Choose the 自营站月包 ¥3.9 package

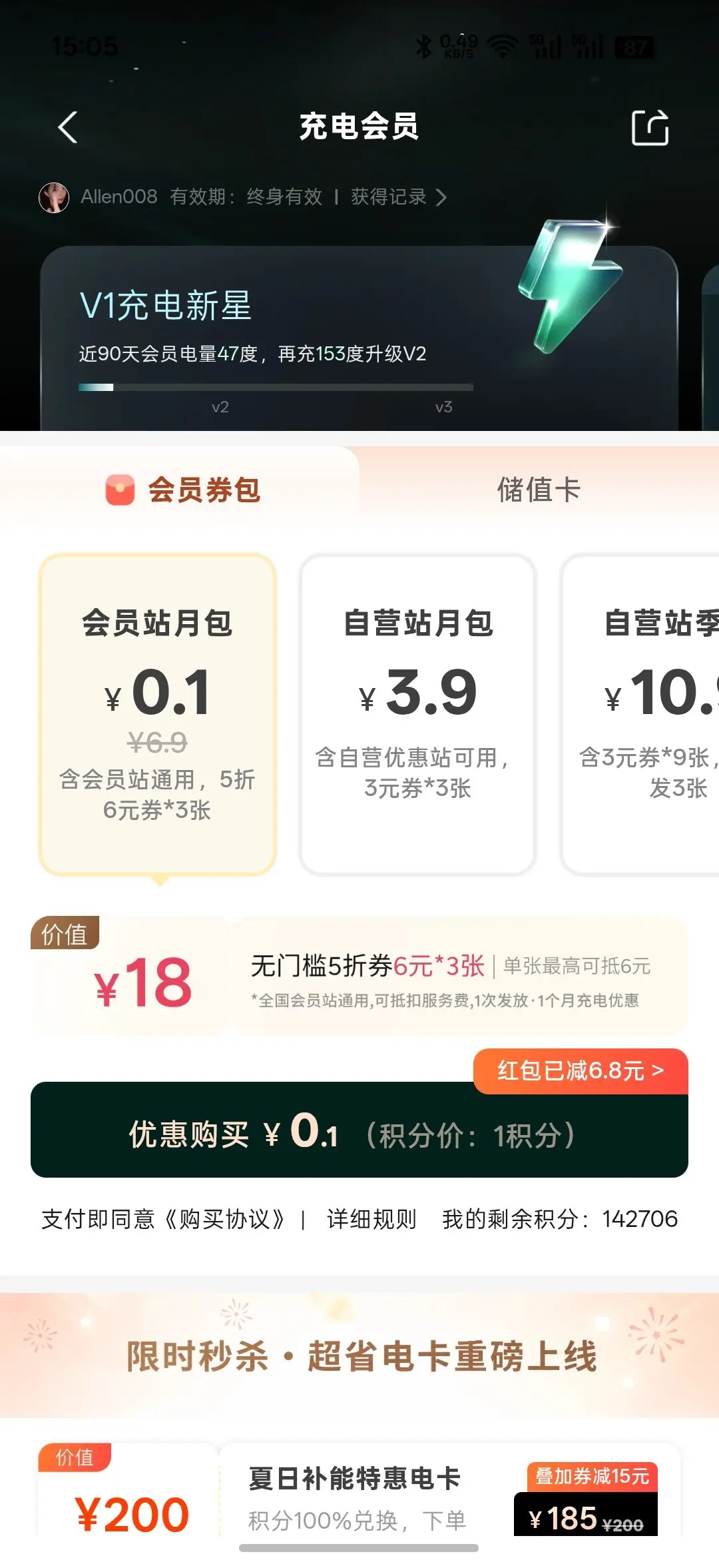[x=418, y=713]
